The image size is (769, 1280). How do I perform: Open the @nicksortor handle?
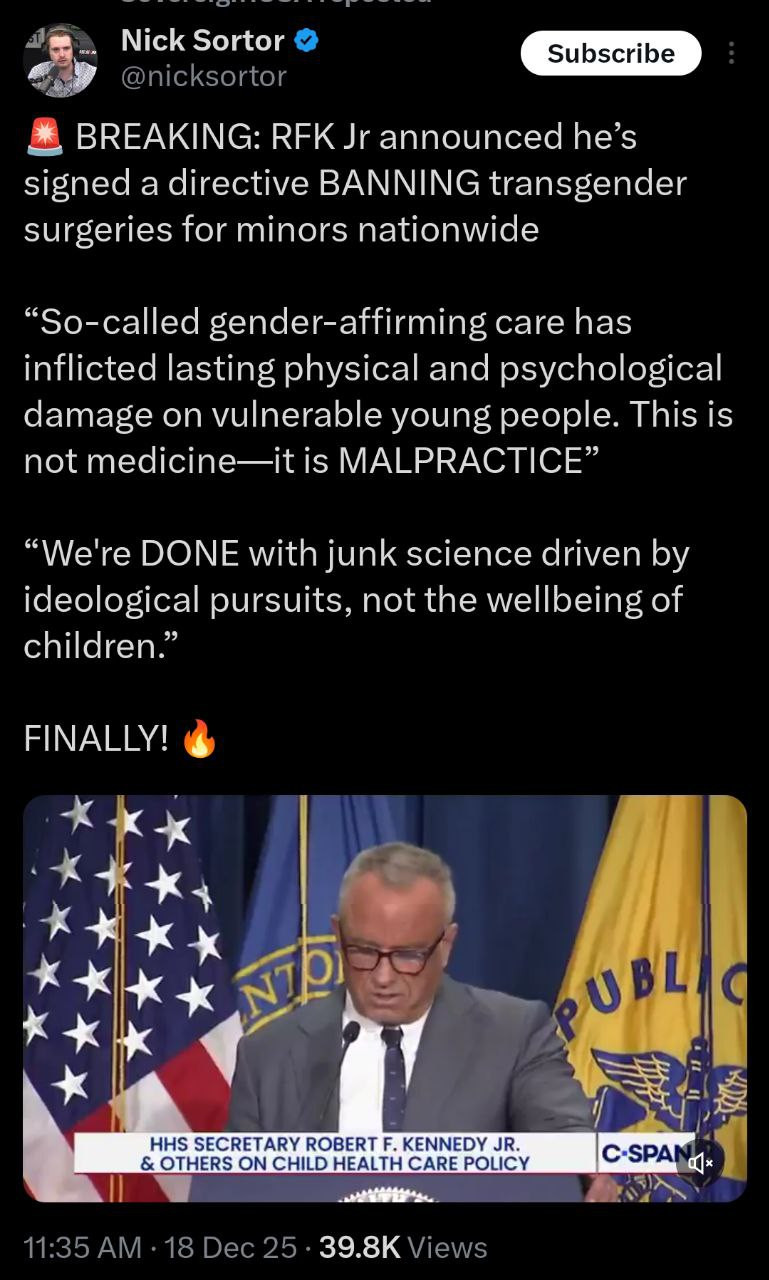point(203,76)
